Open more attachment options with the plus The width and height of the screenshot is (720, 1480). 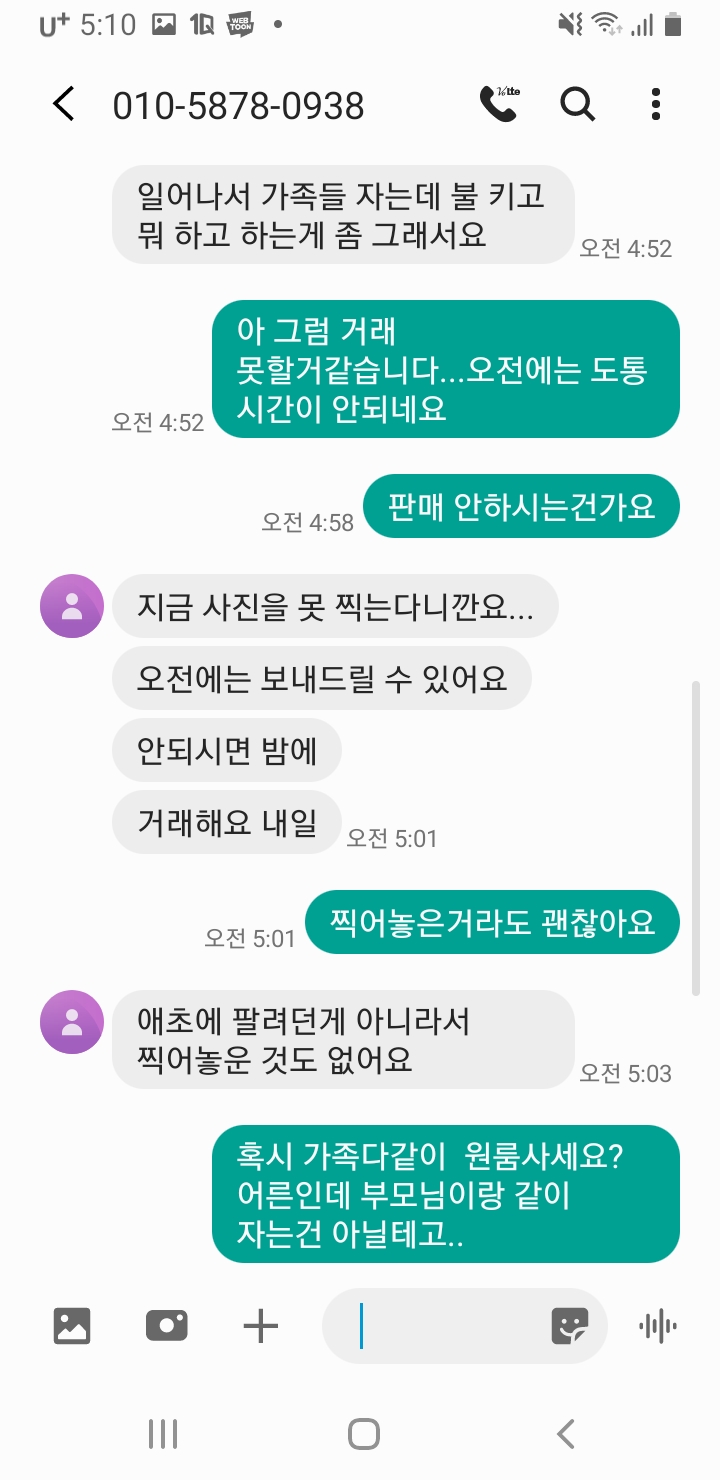click(261, 1326)
